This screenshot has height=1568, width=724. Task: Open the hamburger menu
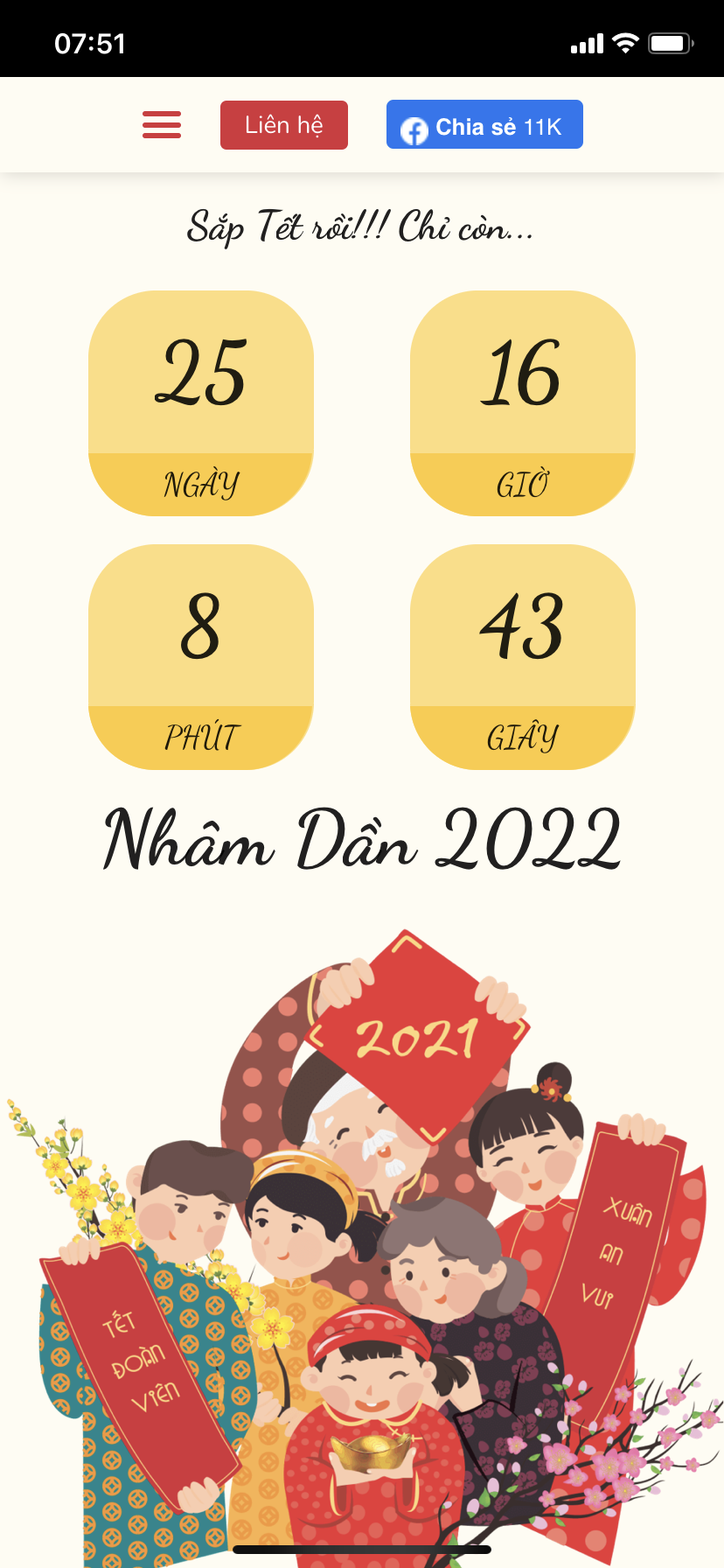pyautogui.click(x=162, y=124)
